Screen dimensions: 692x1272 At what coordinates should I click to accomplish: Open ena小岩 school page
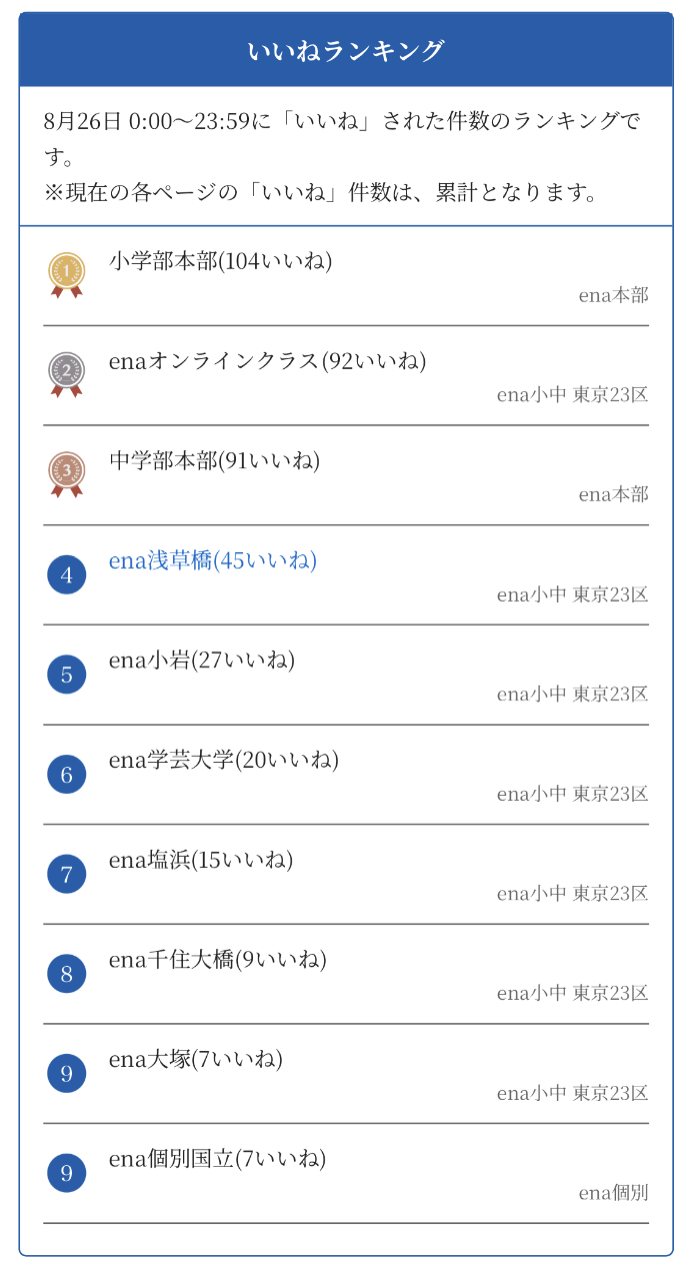tap(201, 661)
